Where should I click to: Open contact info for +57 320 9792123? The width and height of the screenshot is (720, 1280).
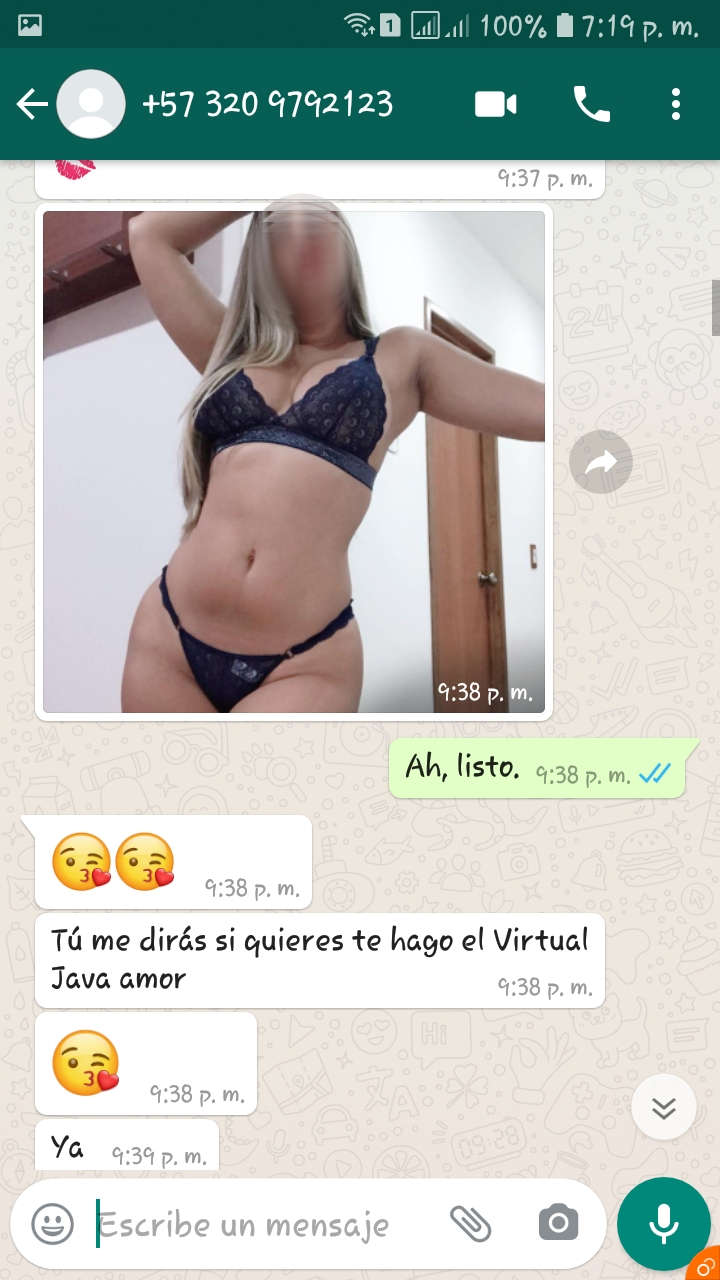point(267,104)
